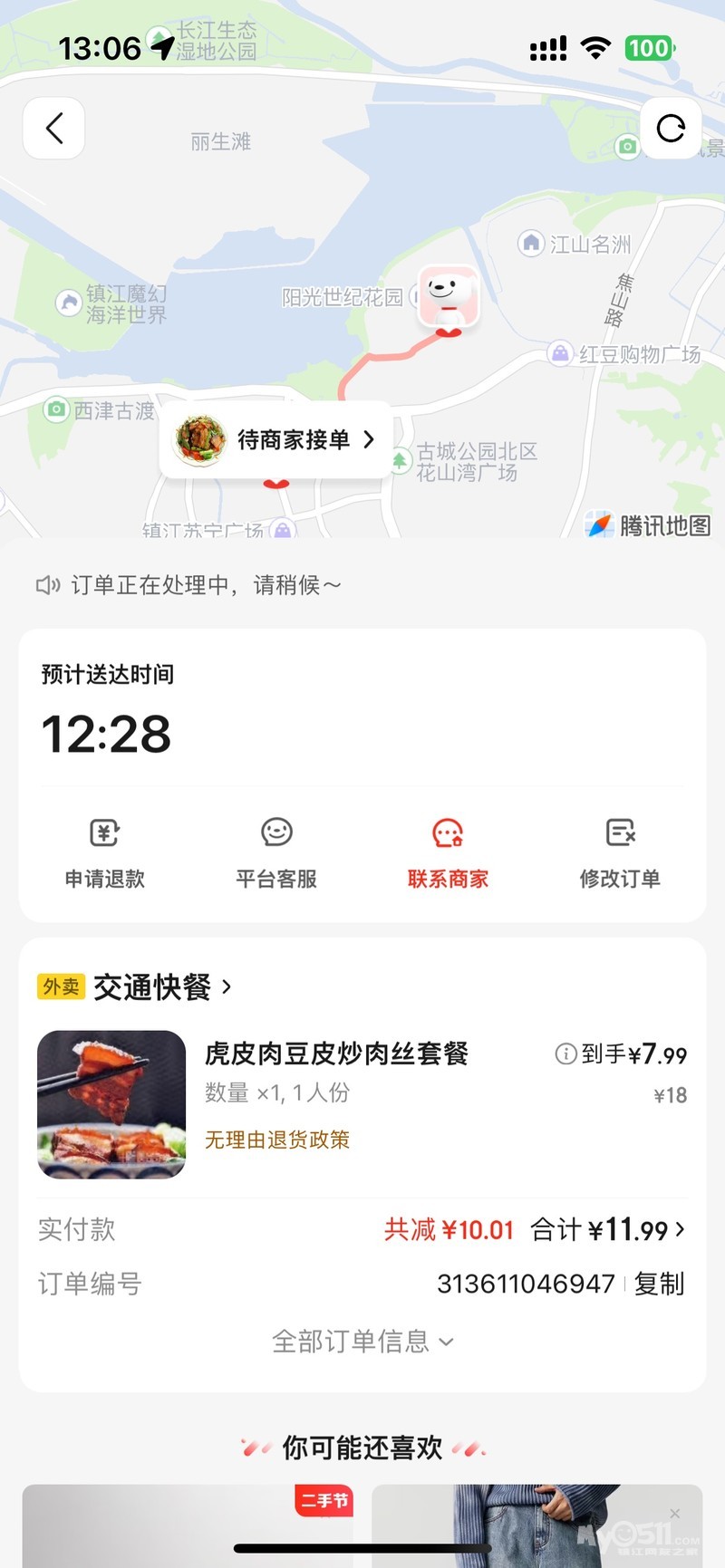Screen dimensions: 725x1568
Task: Go back using the top-left arrow
Action: click(x=54, y=129)
